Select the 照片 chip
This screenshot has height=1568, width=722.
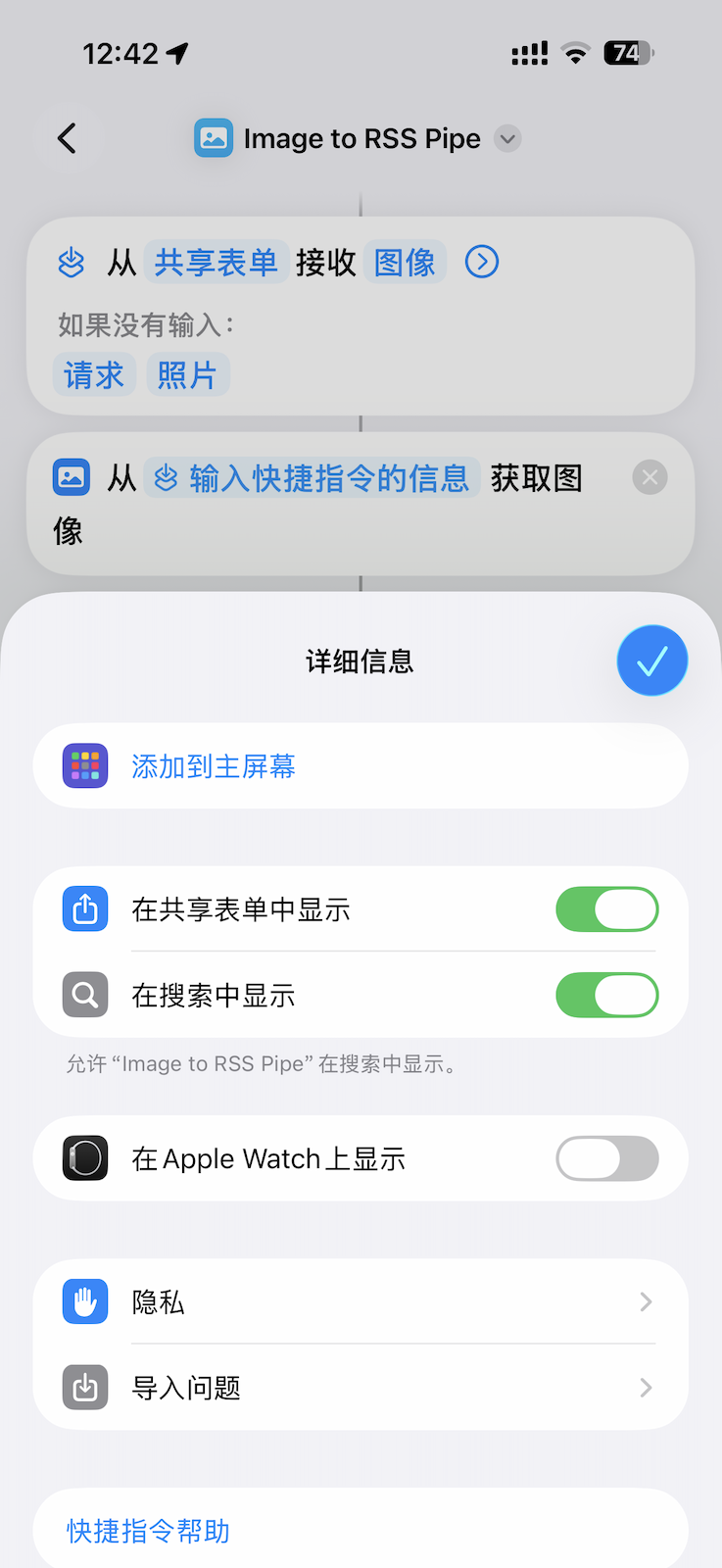(x=187, y=375)
